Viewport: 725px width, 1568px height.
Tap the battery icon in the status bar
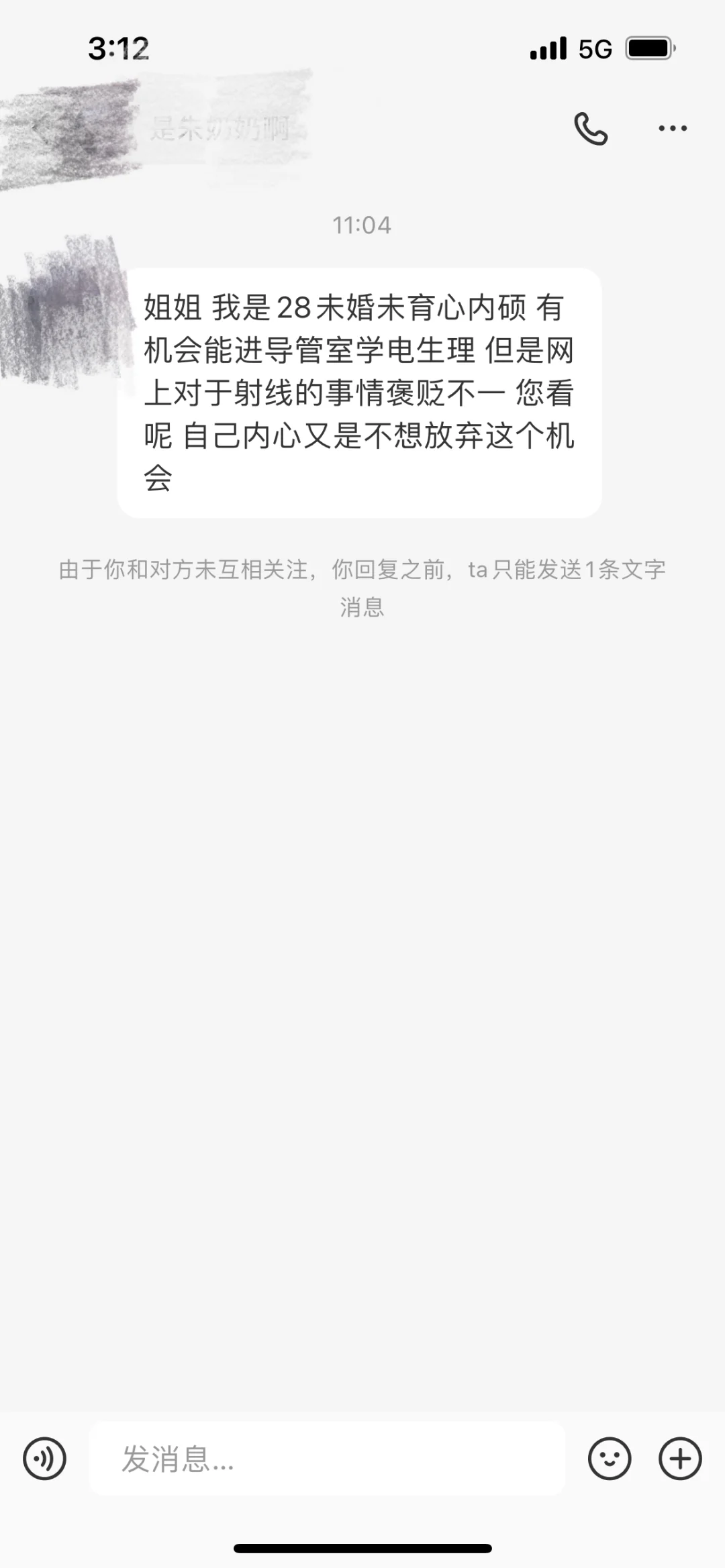point(648,48)
